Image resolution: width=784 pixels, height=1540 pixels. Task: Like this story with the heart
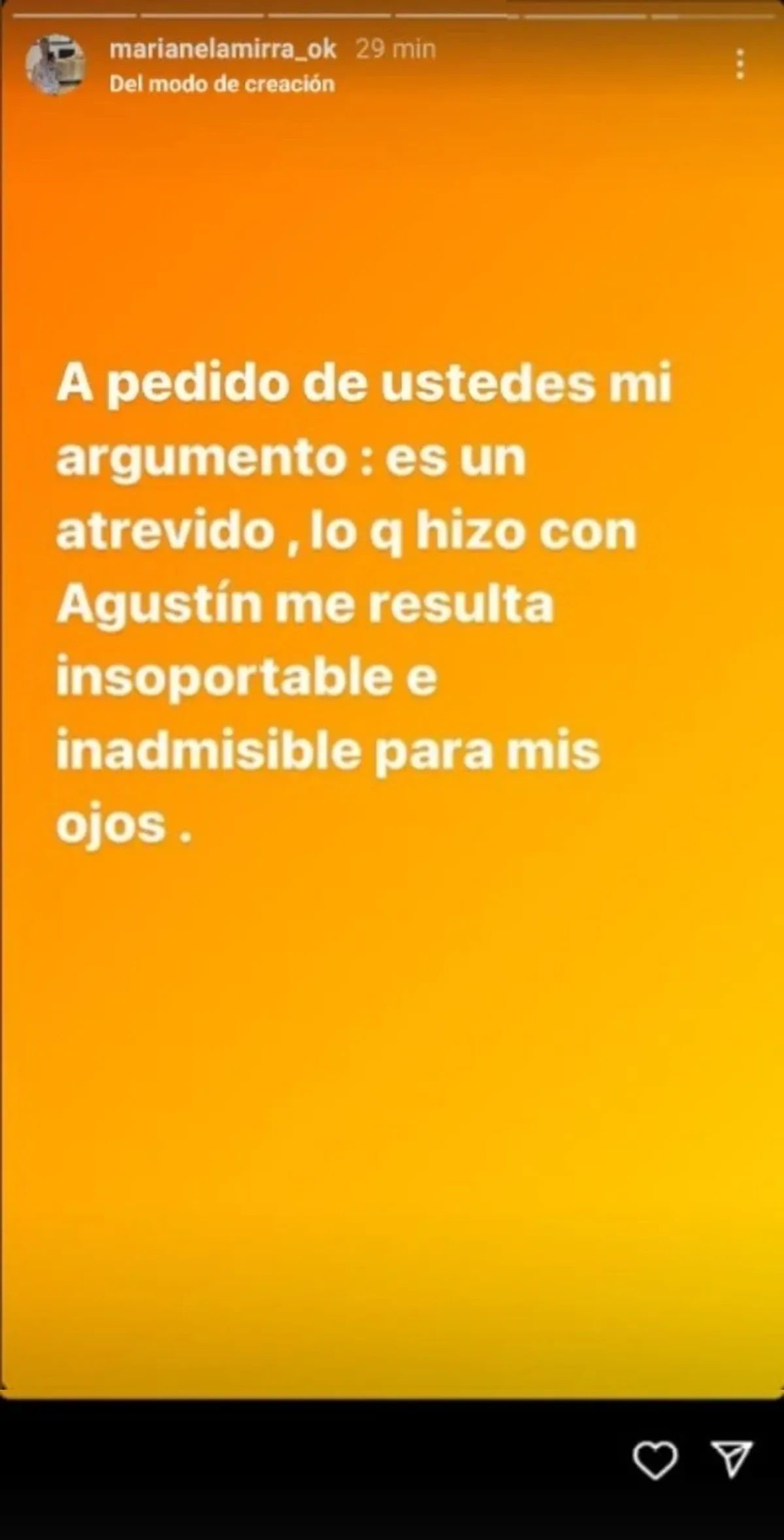tap(655, 1459)
